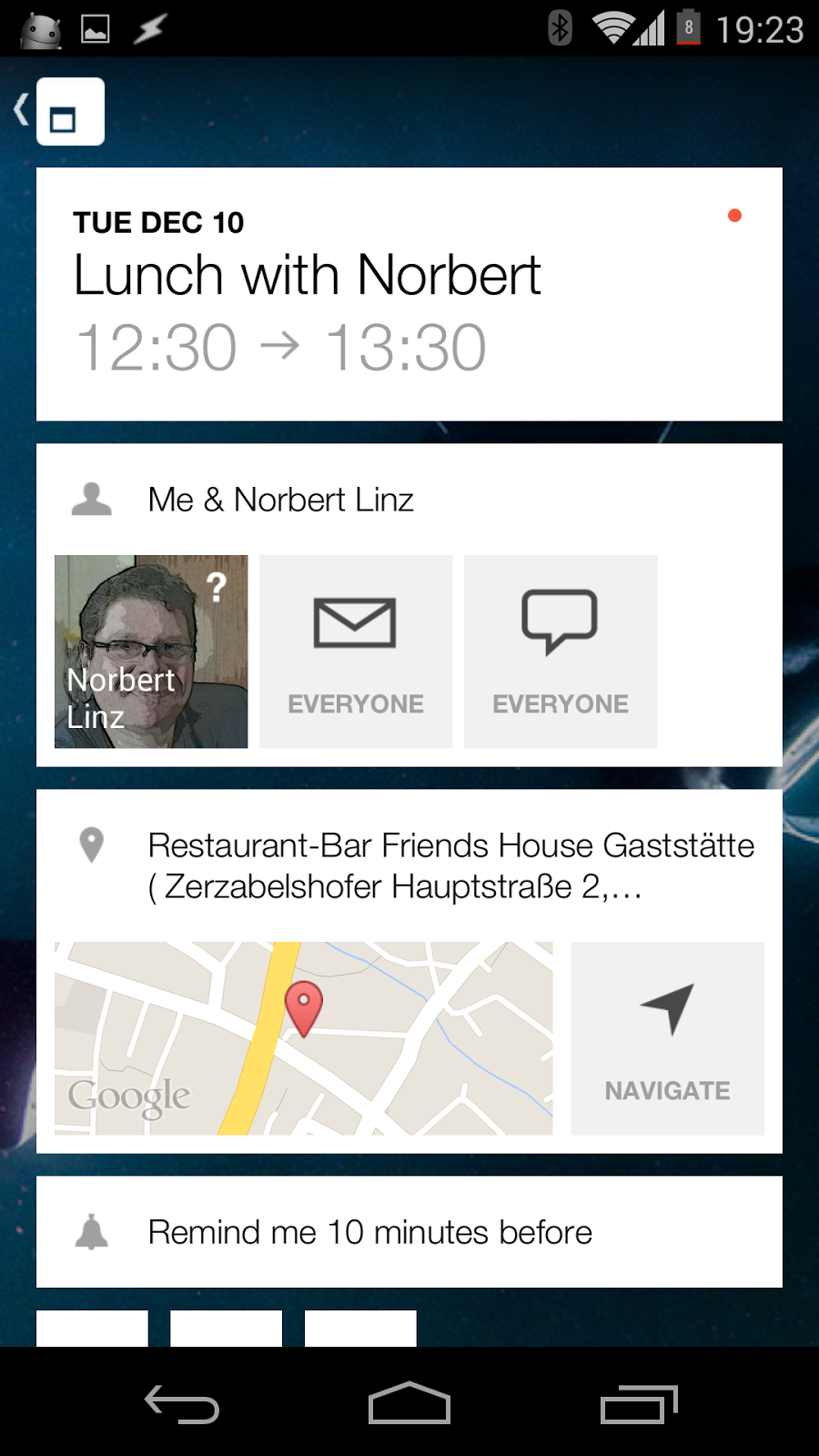The height and width of the screenshot is (1456, 819).
Task: Go to the home screen
Action: click(409, 1404)
